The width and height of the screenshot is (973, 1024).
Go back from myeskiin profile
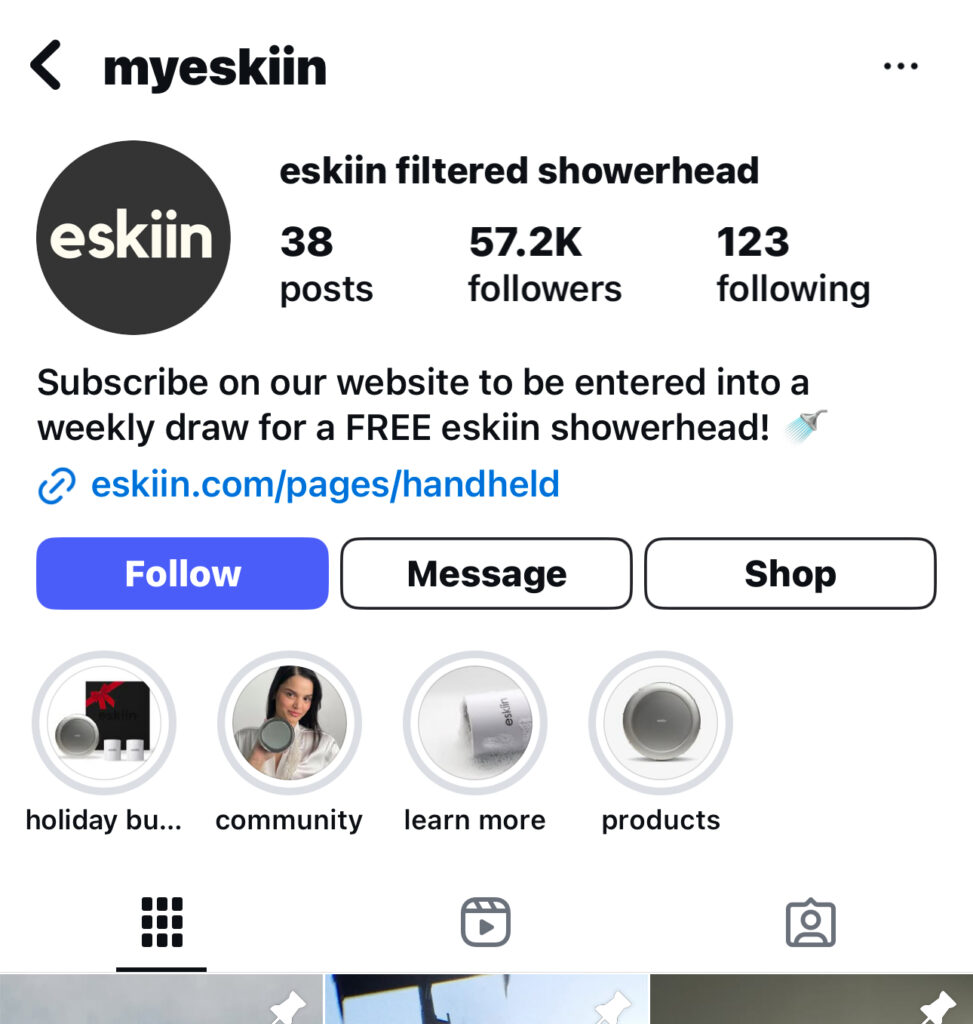pos(46,66)
